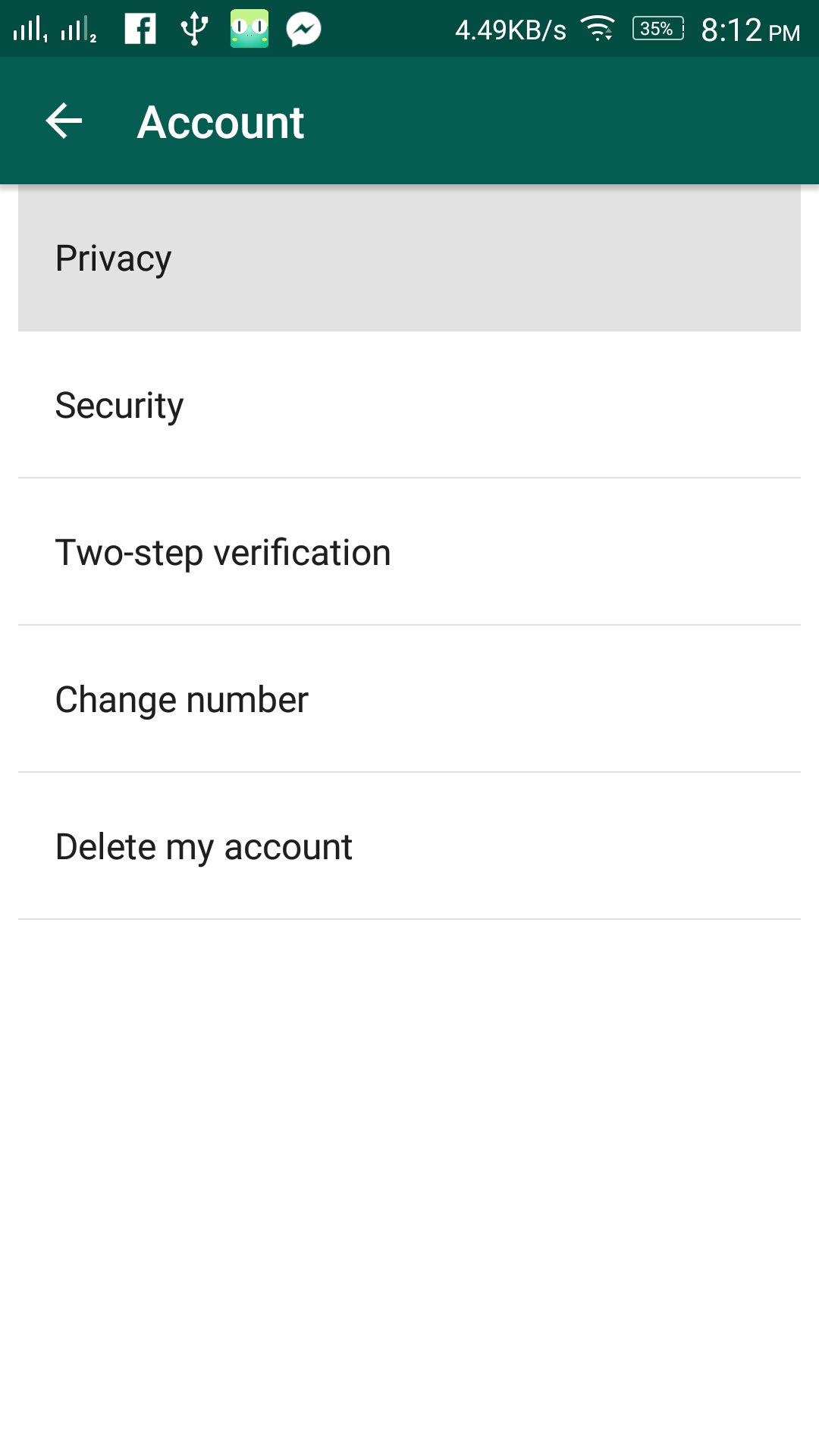Tap Delete my account
Image resolution: width=819 pixels, height=1456 pixels.
[x=409, y=846]
